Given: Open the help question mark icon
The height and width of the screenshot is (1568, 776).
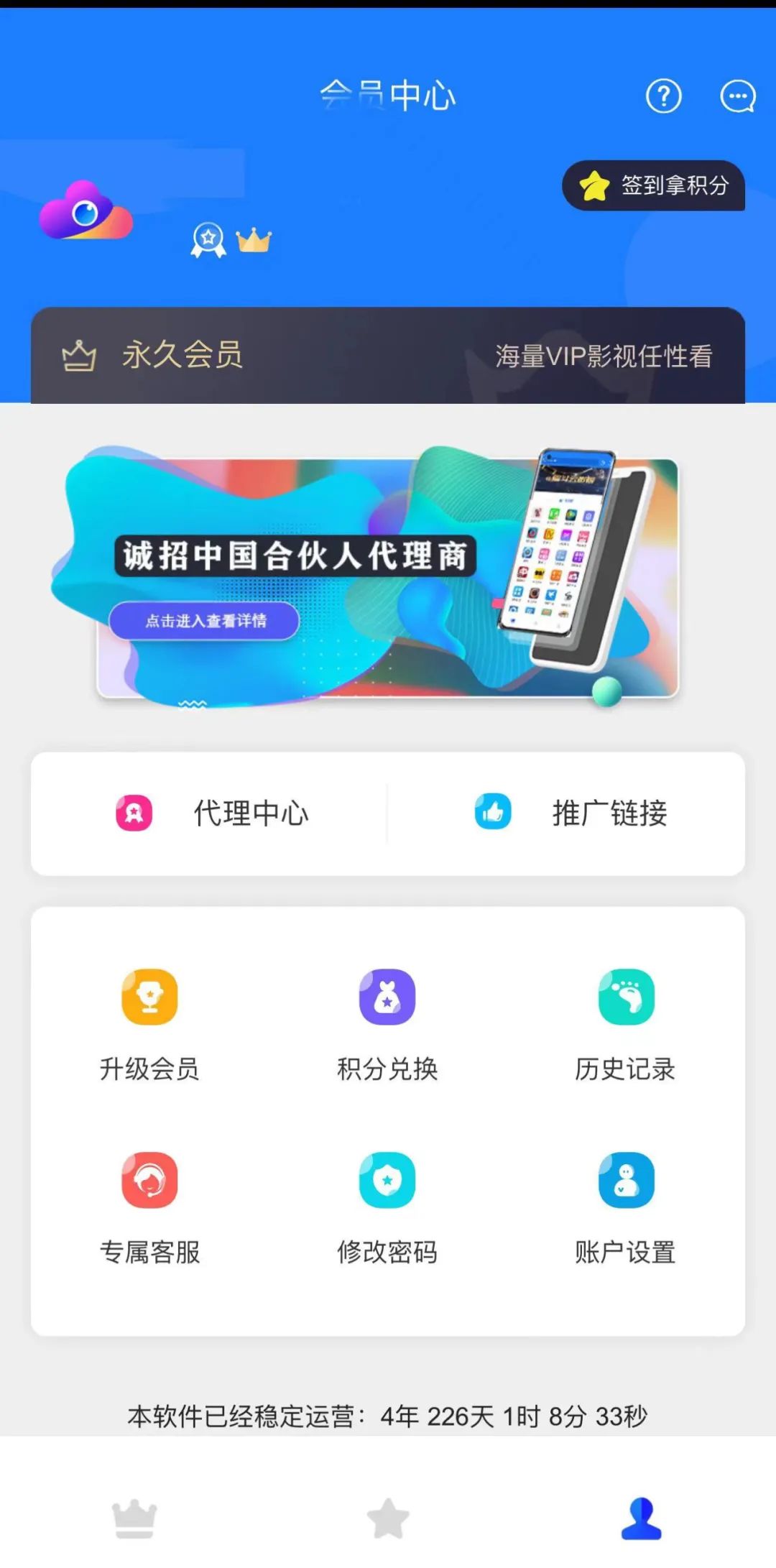Looking at the screenshot, I should pyautogui.click(x=663, y=96).
